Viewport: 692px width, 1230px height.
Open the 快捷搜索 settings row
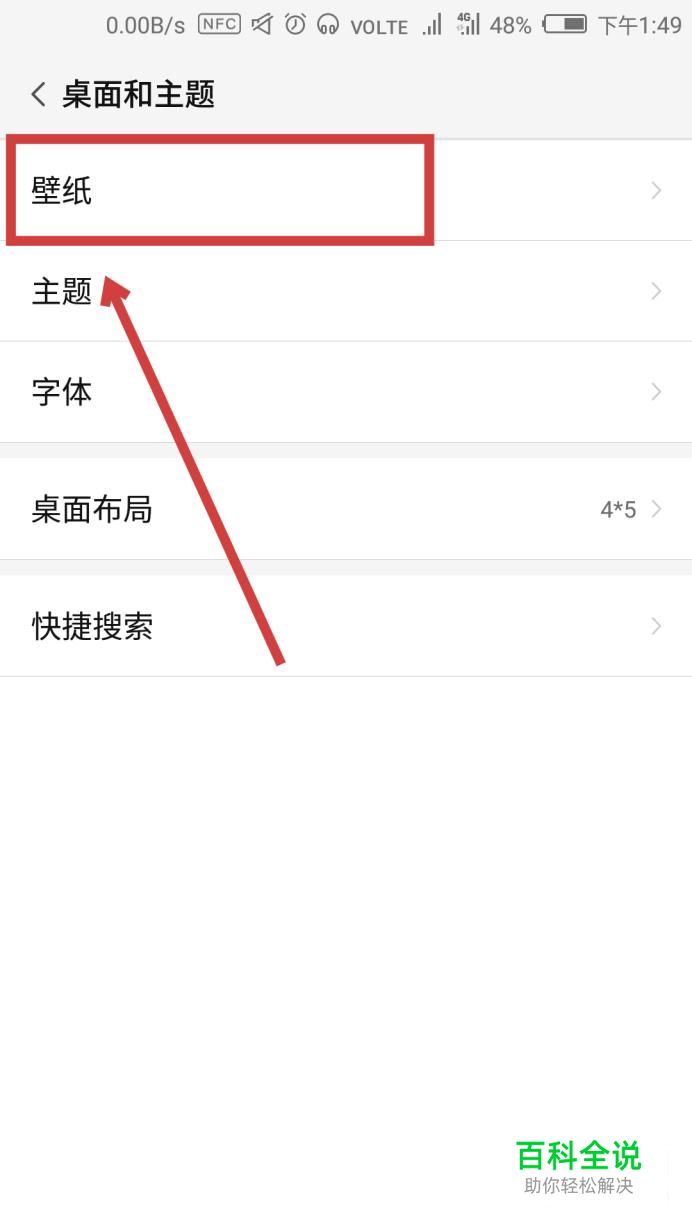(346, 627)
